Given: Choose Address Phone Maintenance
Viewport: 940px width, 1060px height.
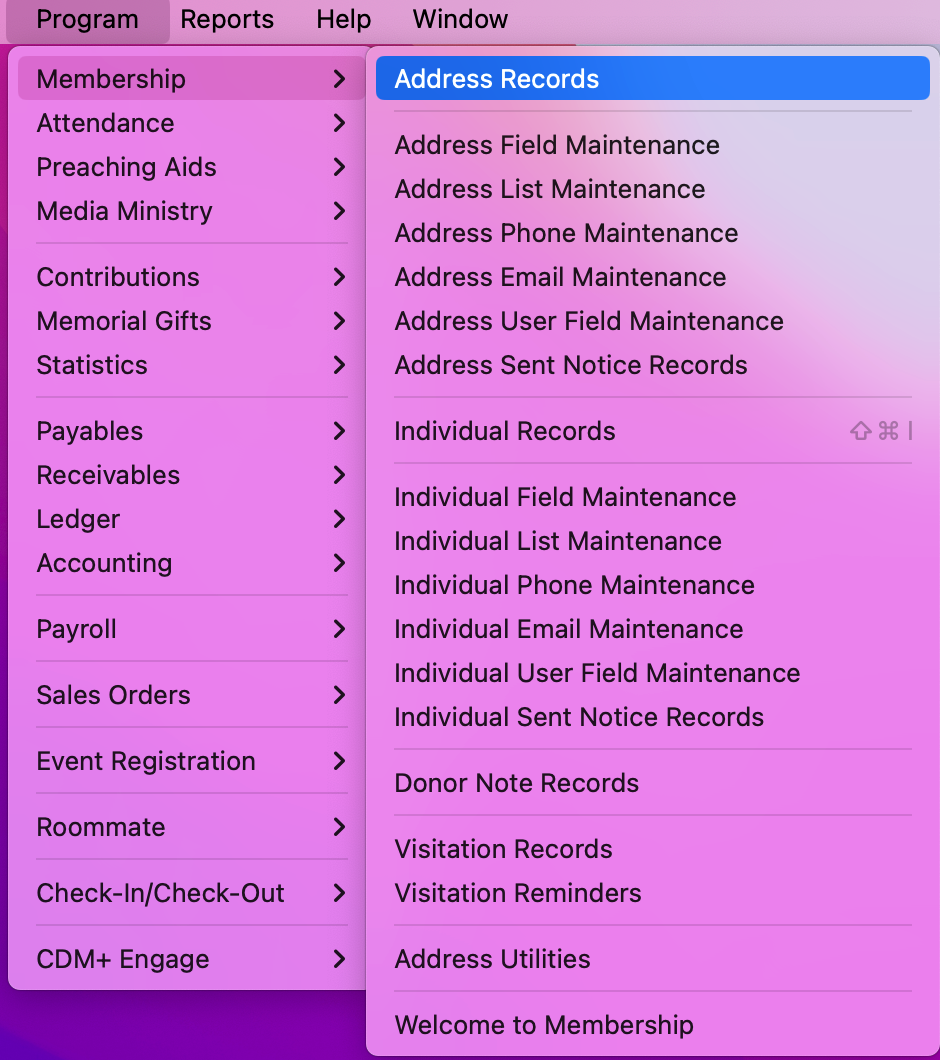Looking at the screenshot, I should click(x=566, y=233).
